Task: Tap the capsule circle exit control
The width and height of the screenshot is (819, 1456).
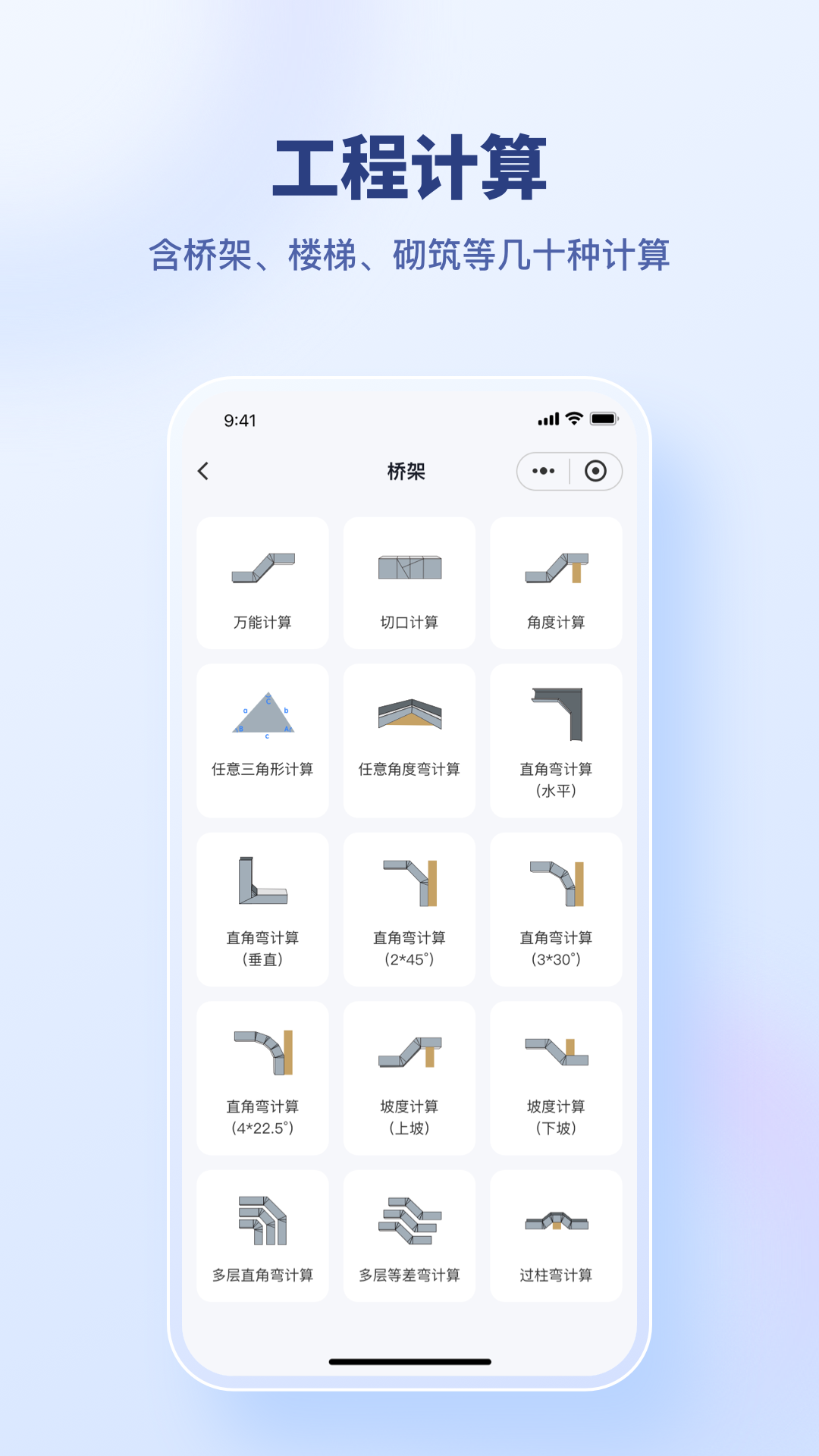Action: coord(596,471)
